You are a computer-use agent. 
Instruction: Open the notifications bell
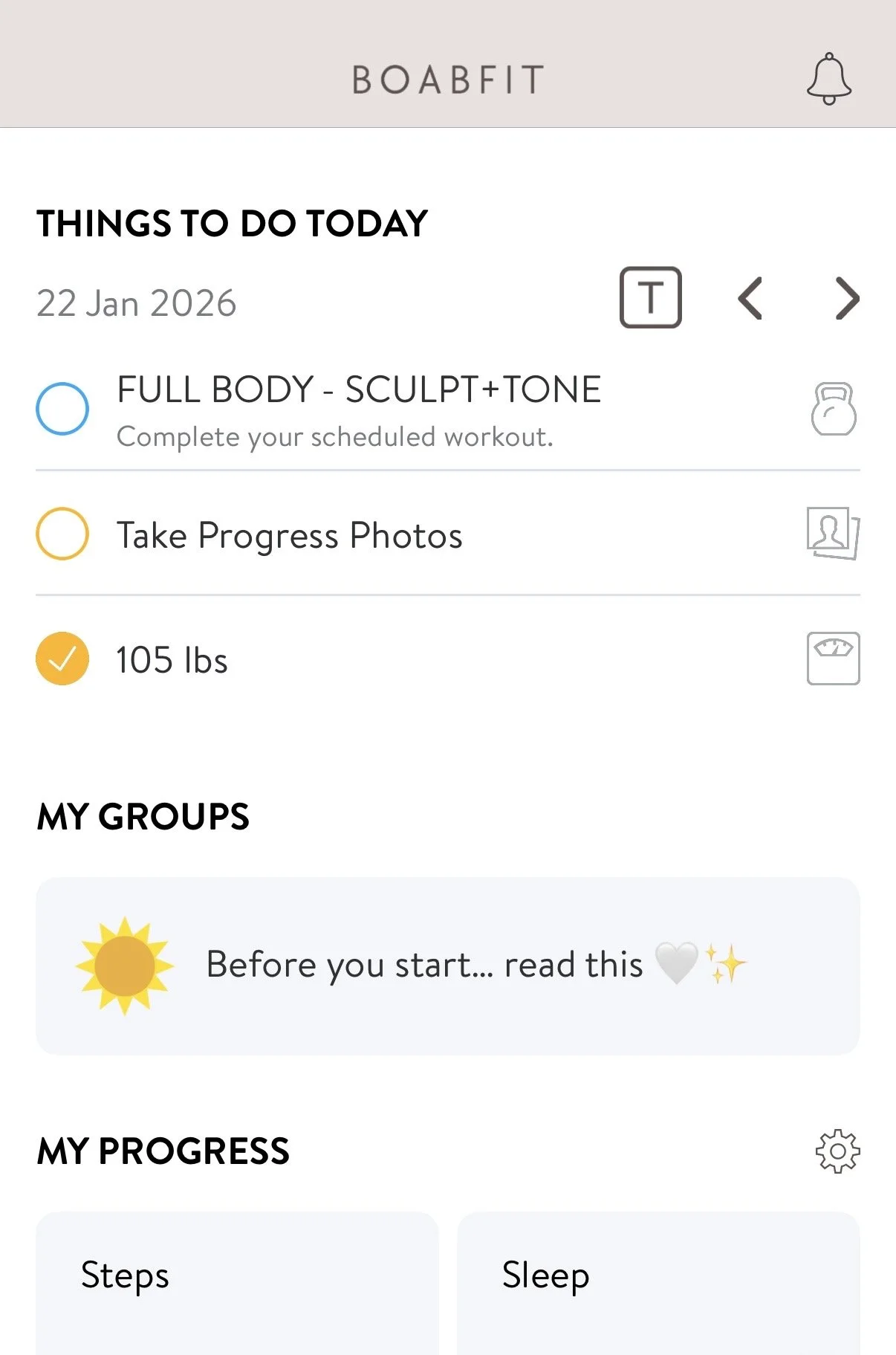click(x=829, y=79)
